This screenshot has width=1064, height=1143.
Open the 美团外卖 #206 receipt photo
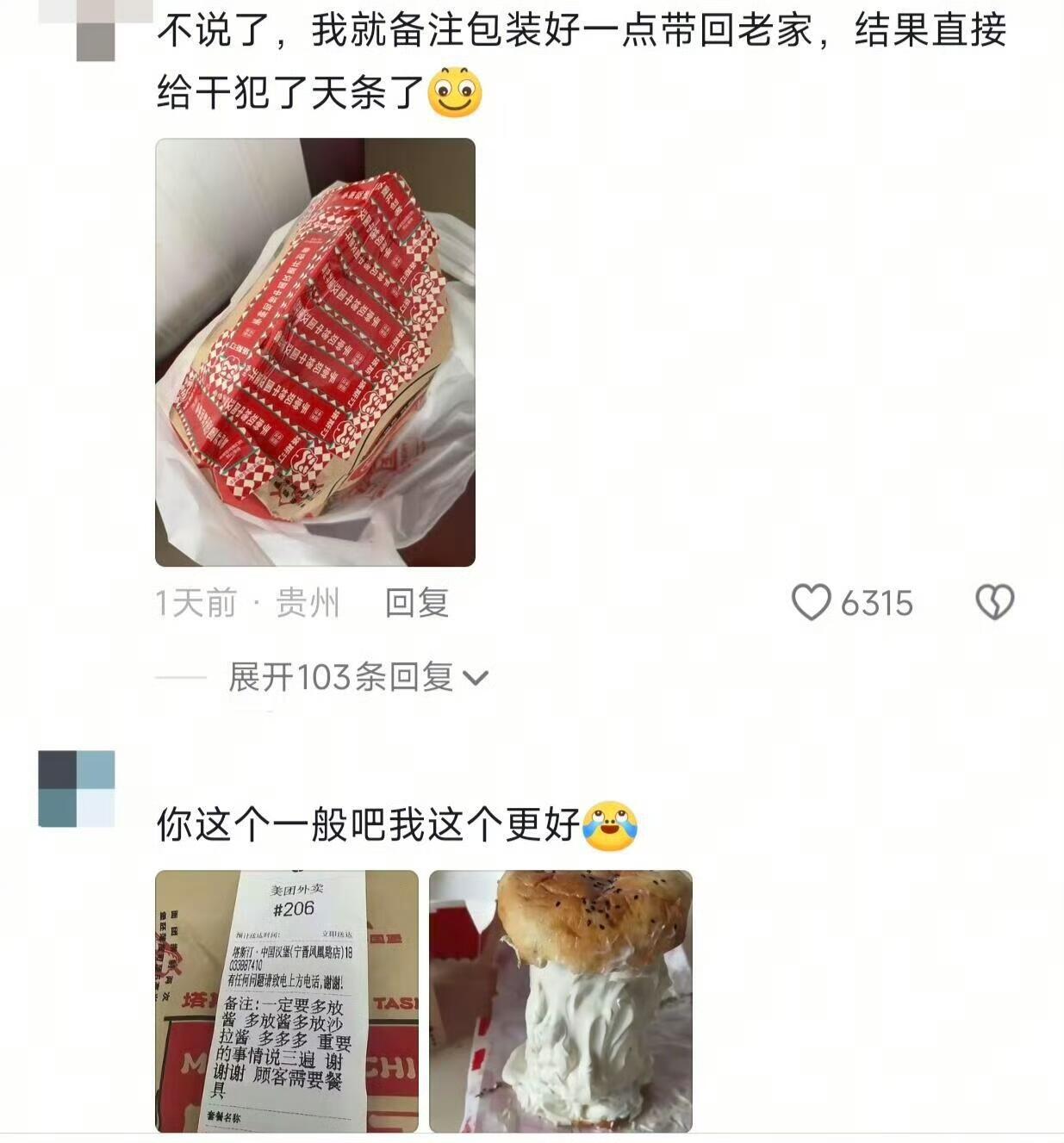(287, 1001)
